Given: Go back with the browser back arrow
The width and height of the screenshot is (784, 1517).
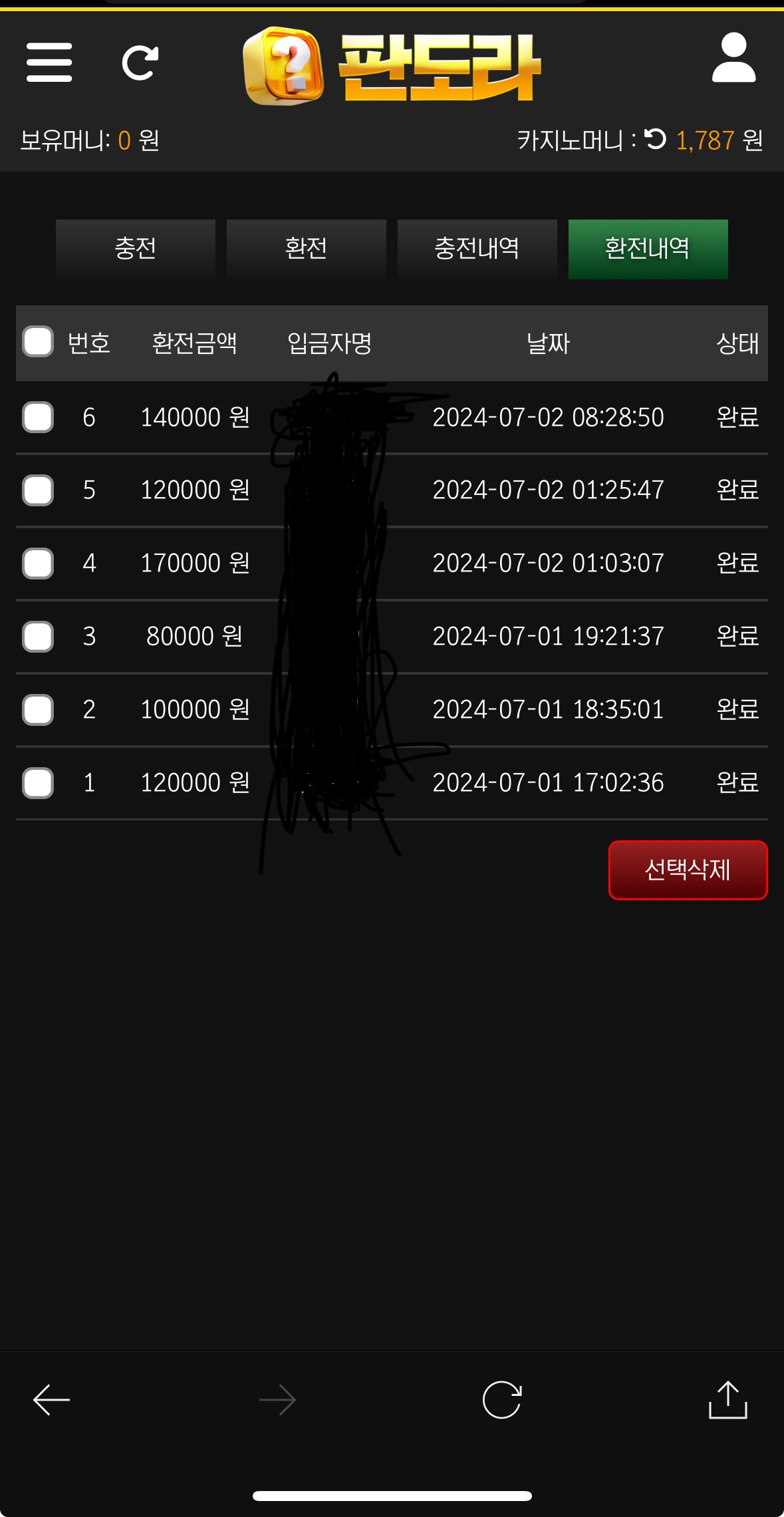Looking at the screenshot, I should 52,1400.
